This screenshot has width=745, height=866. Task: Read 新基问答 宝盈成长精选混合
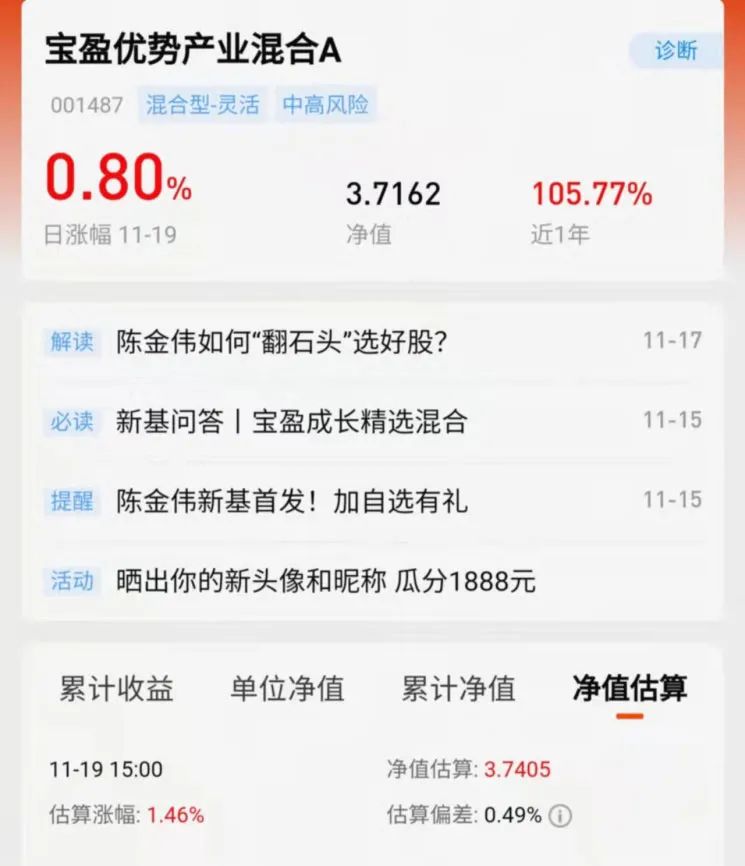pyautogui.click(x=292, y=421)
